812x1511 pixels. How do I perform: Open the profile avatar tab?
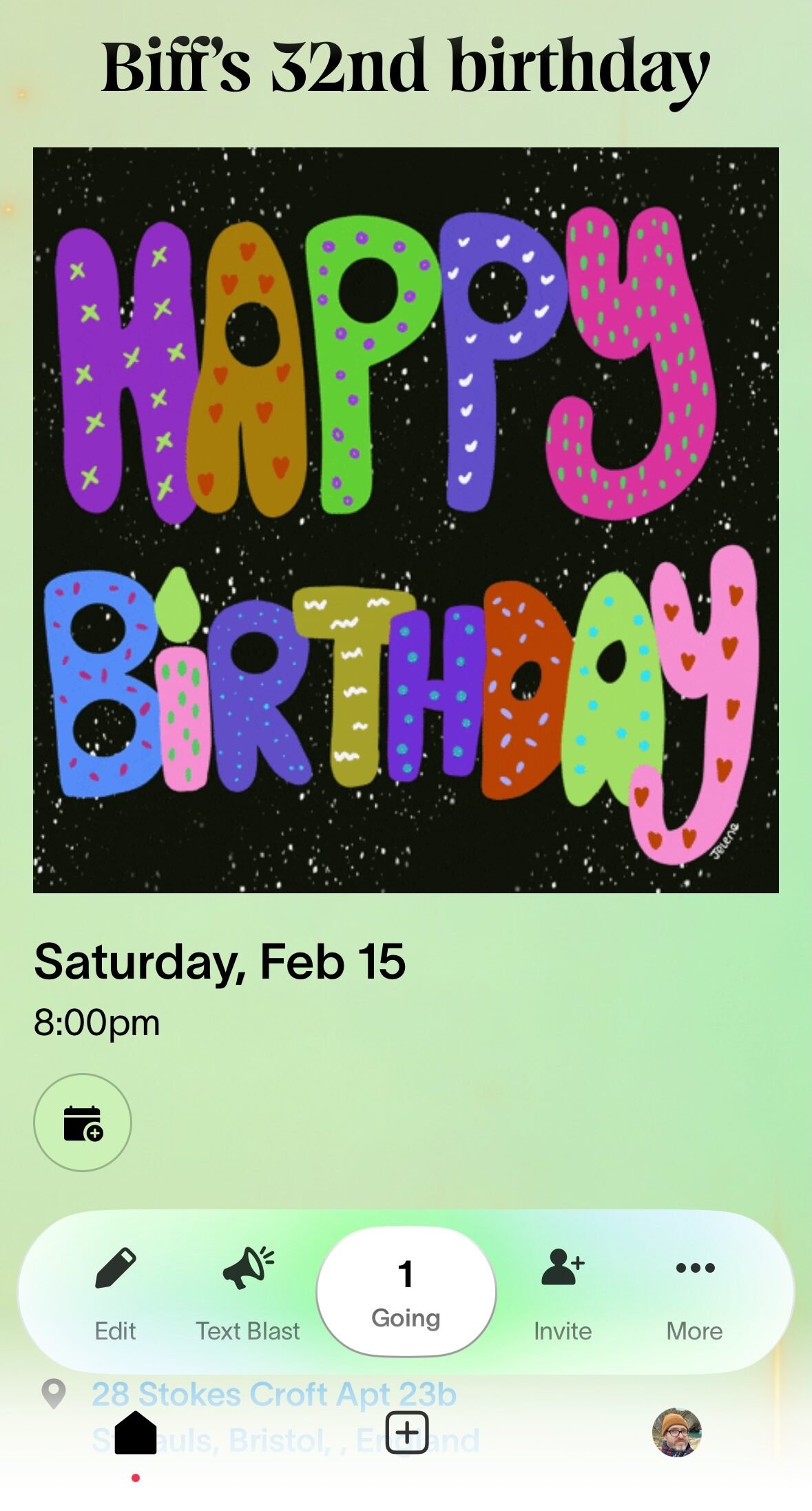click(677, 1432)
